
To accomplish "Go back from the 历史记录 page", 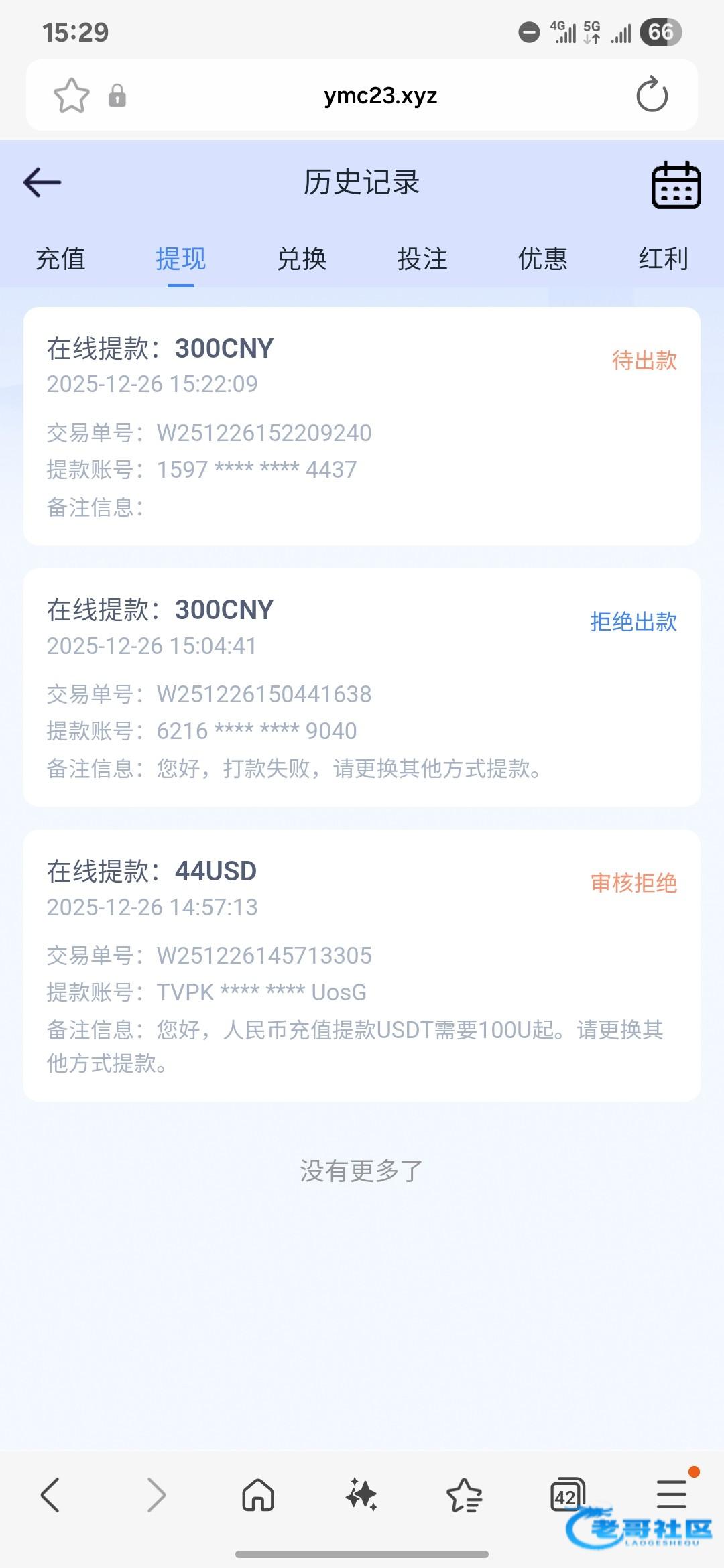I will [42, 182].
